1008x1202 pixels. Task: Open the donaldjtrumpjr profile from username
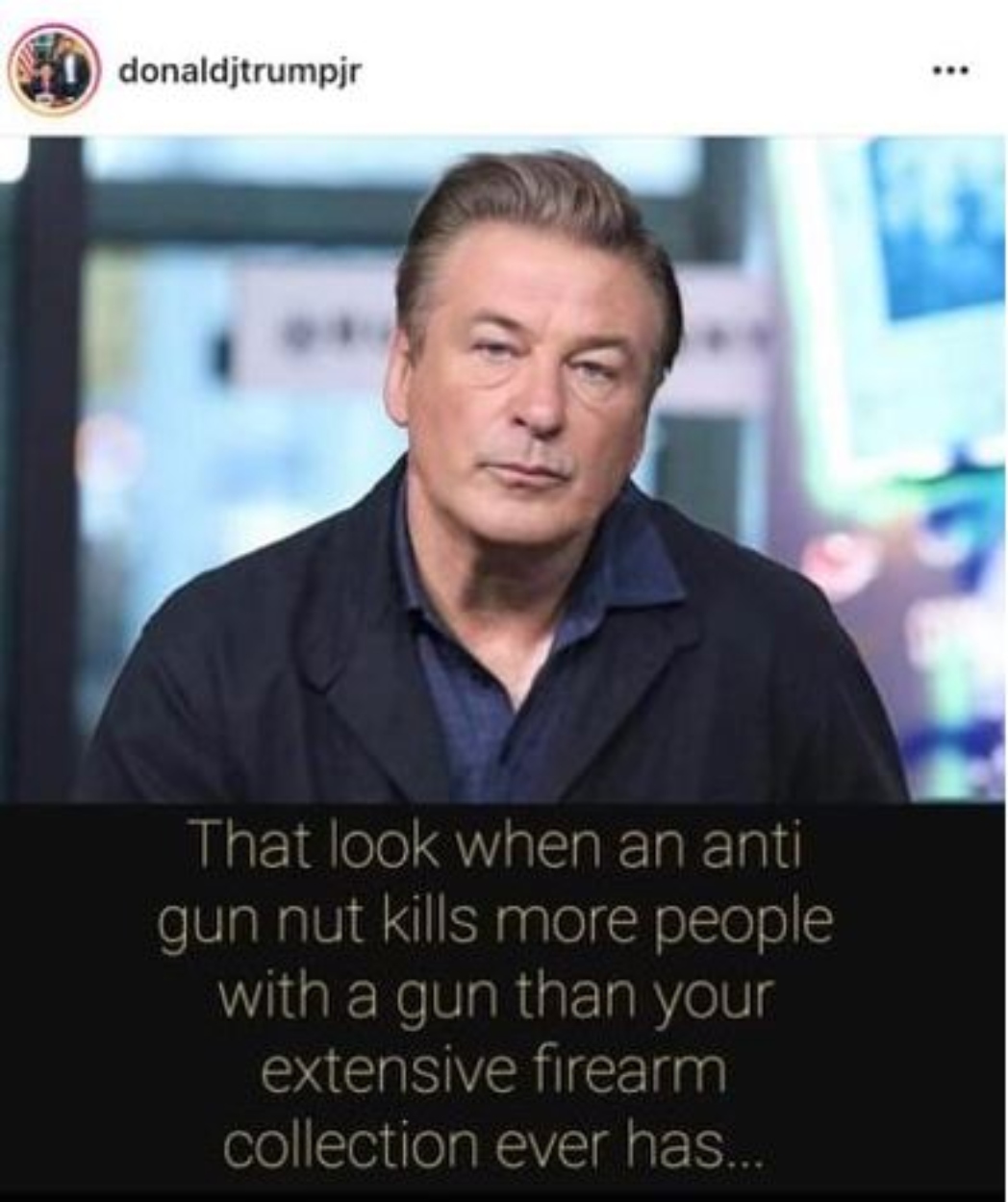tap(239, 70)
